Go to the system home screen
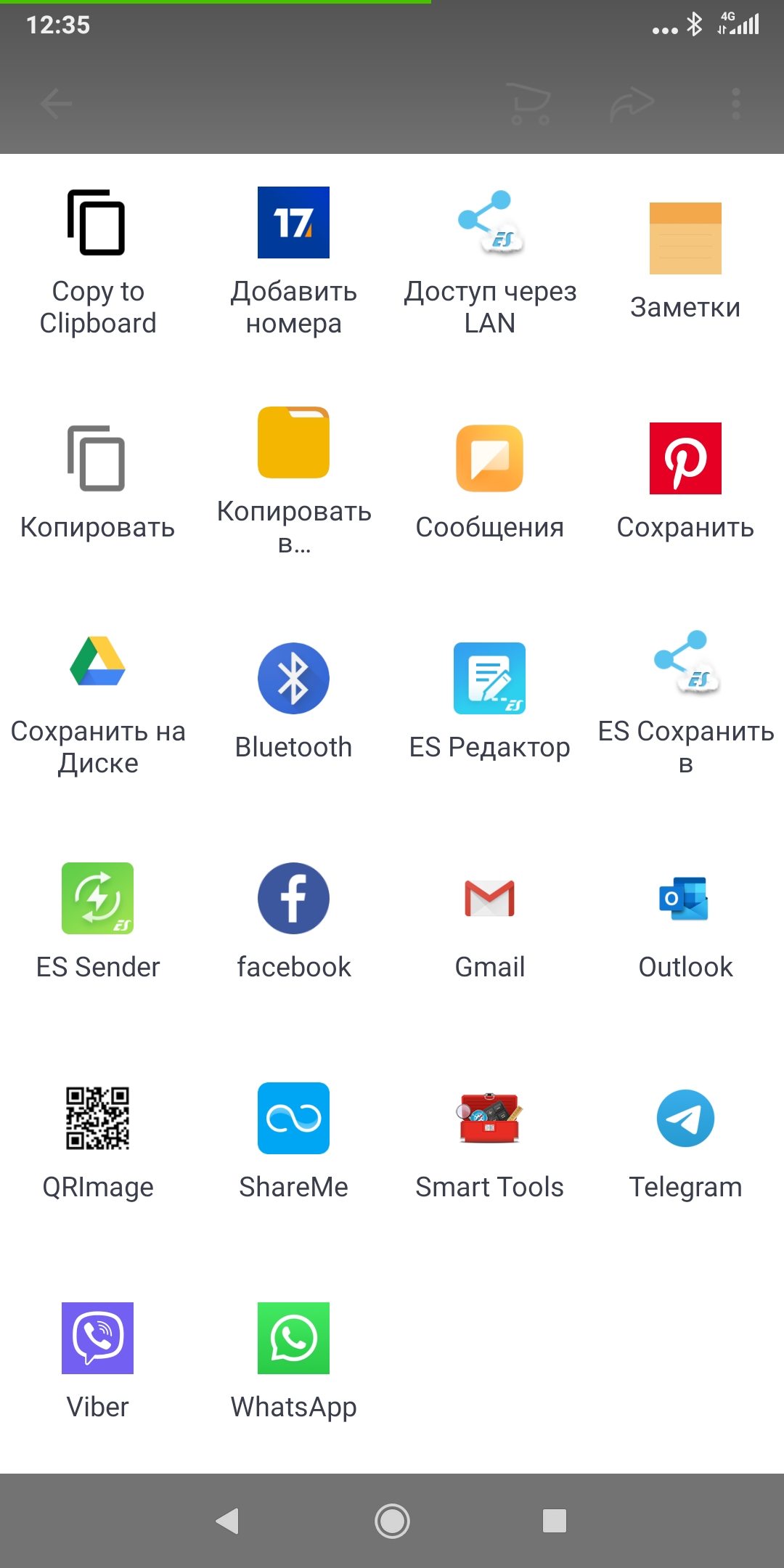Screen dimensions: 784x1568 392,1521
